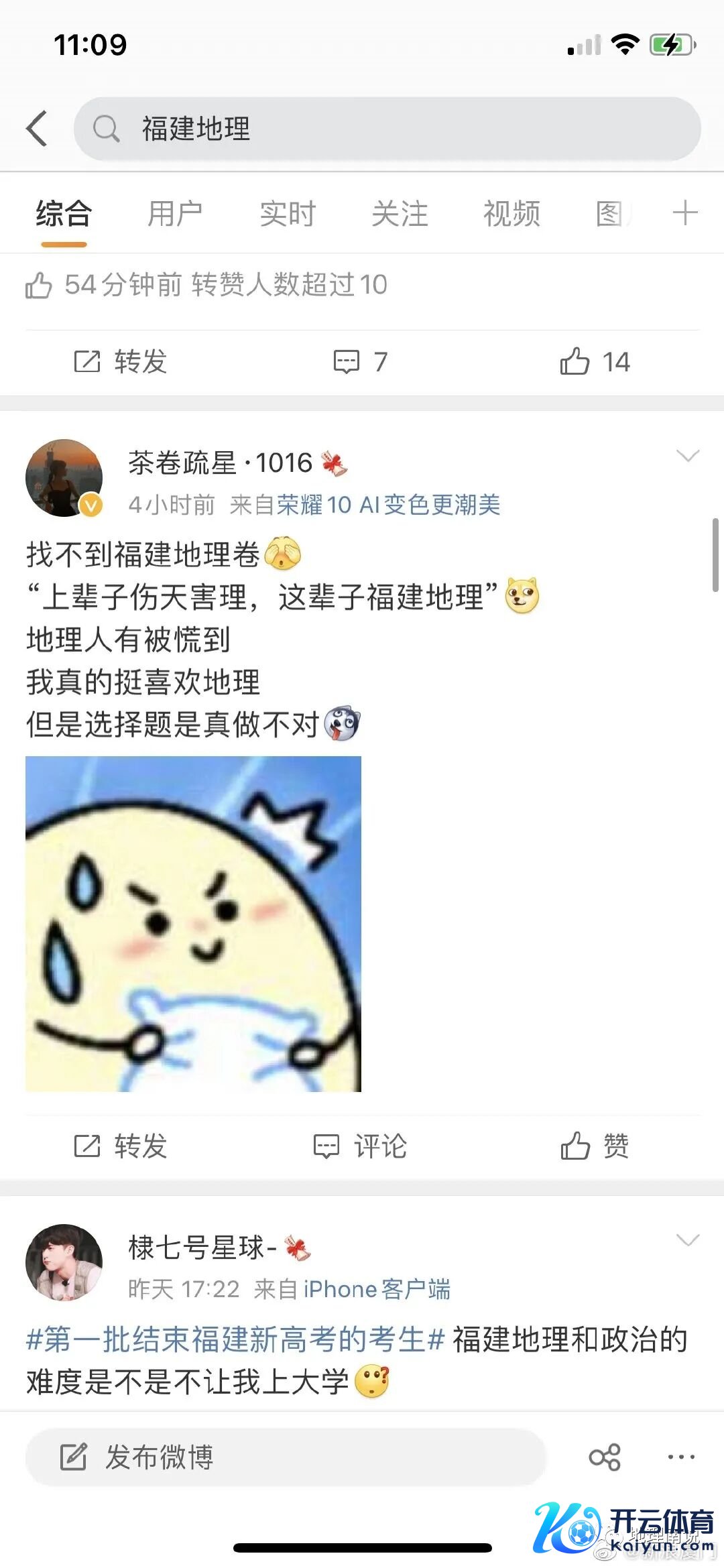
Task: Open 茶卷疏星·1016's profile avatar
Action: click(64, 478)
